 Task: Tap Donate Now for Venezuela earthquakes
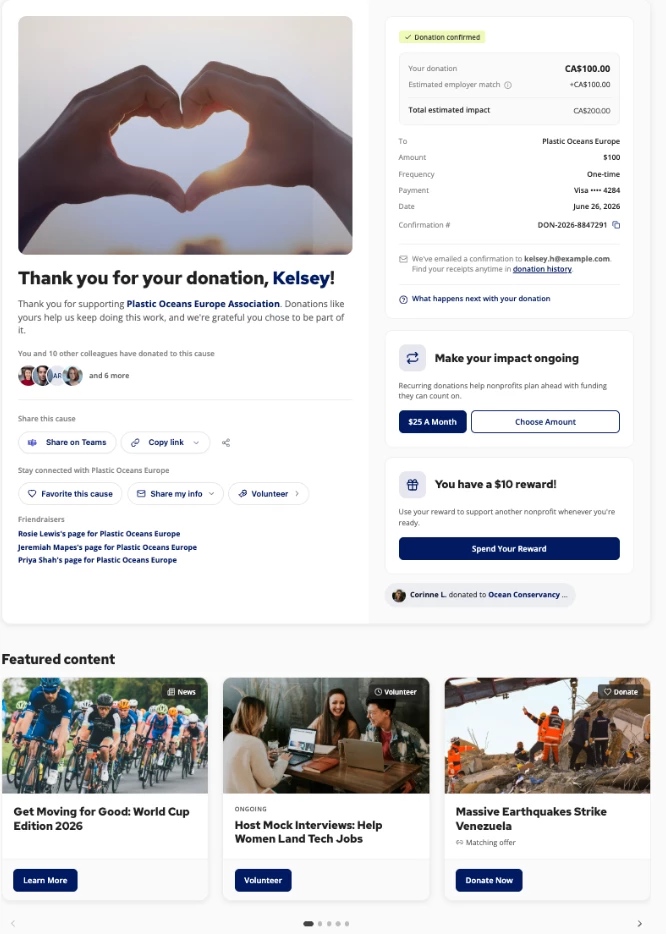tap(489, 880)
